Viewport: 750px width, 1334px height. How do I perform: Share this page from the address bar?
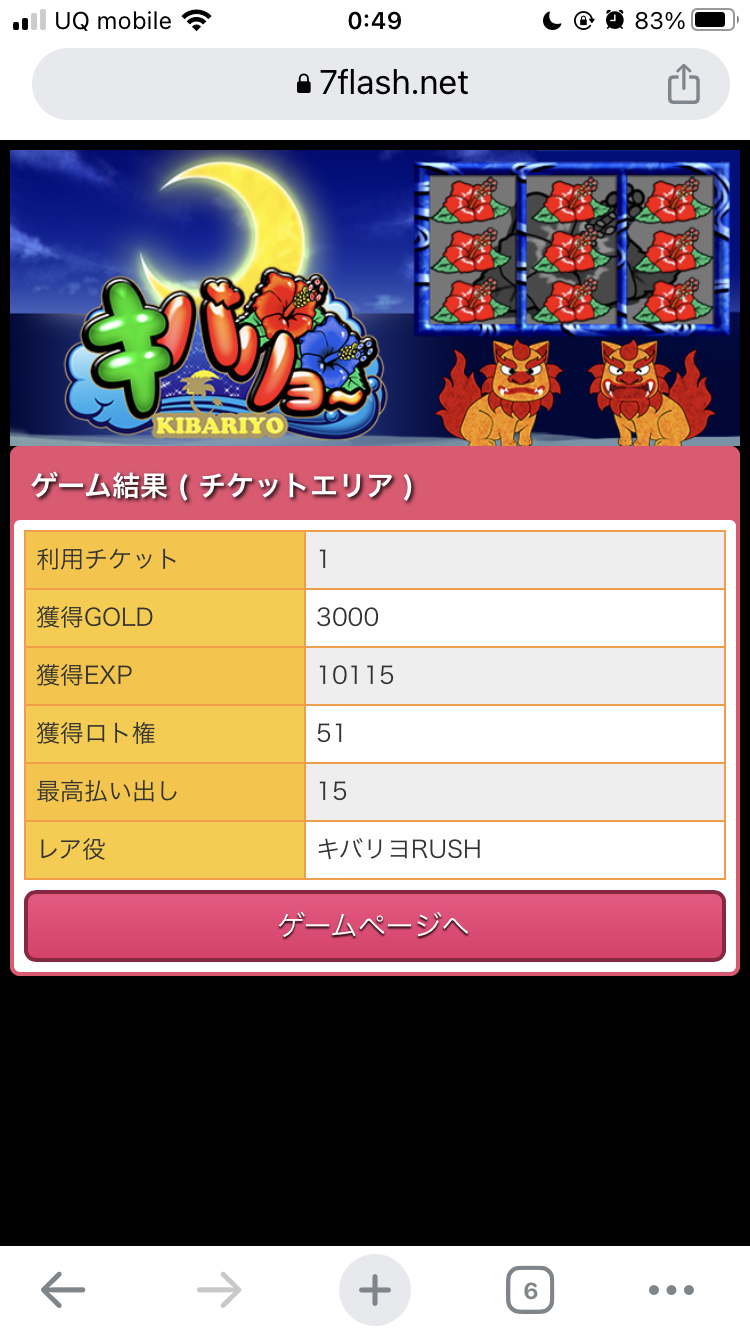tap(683, 84)
